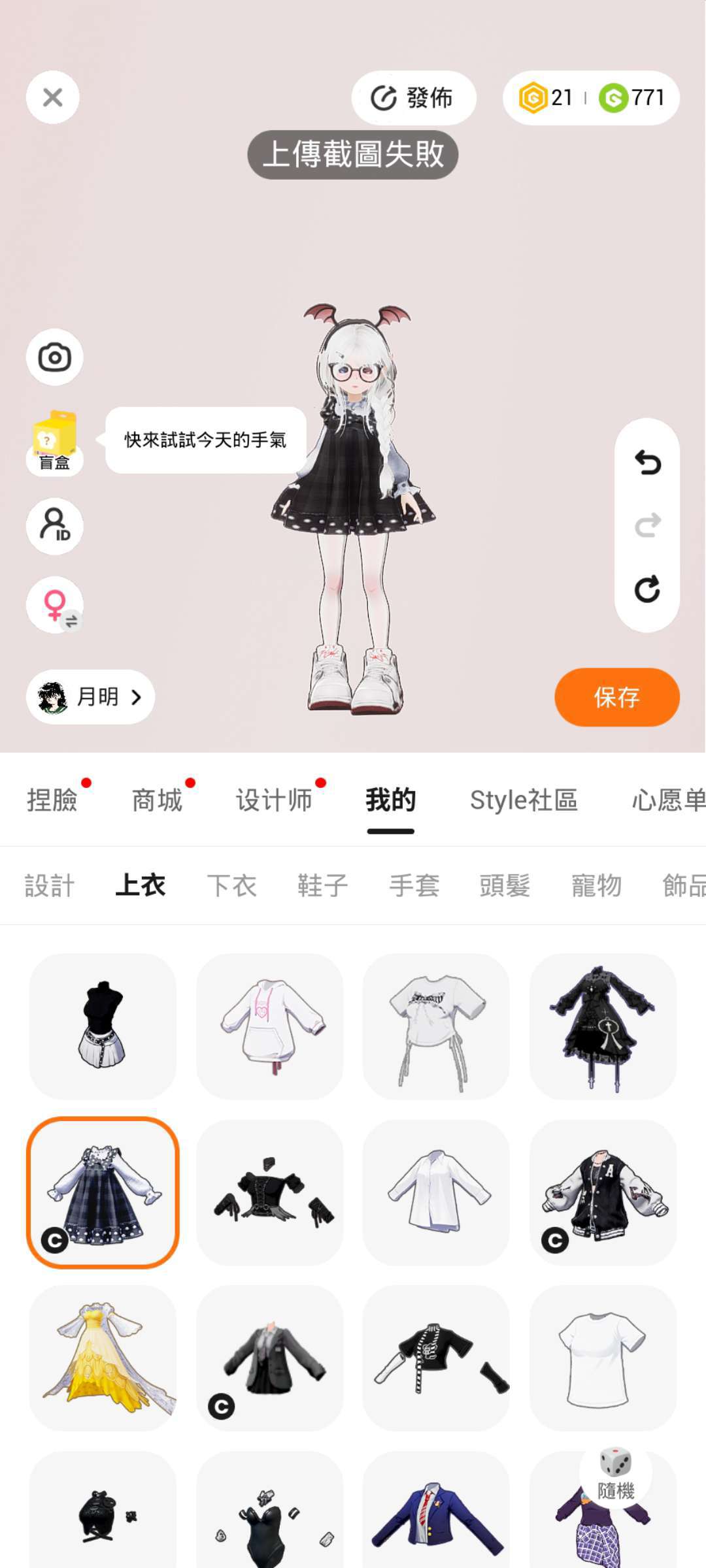Select the 下衣 category
The height and width of the screenshot is (1568, 706).
point(231,886)
